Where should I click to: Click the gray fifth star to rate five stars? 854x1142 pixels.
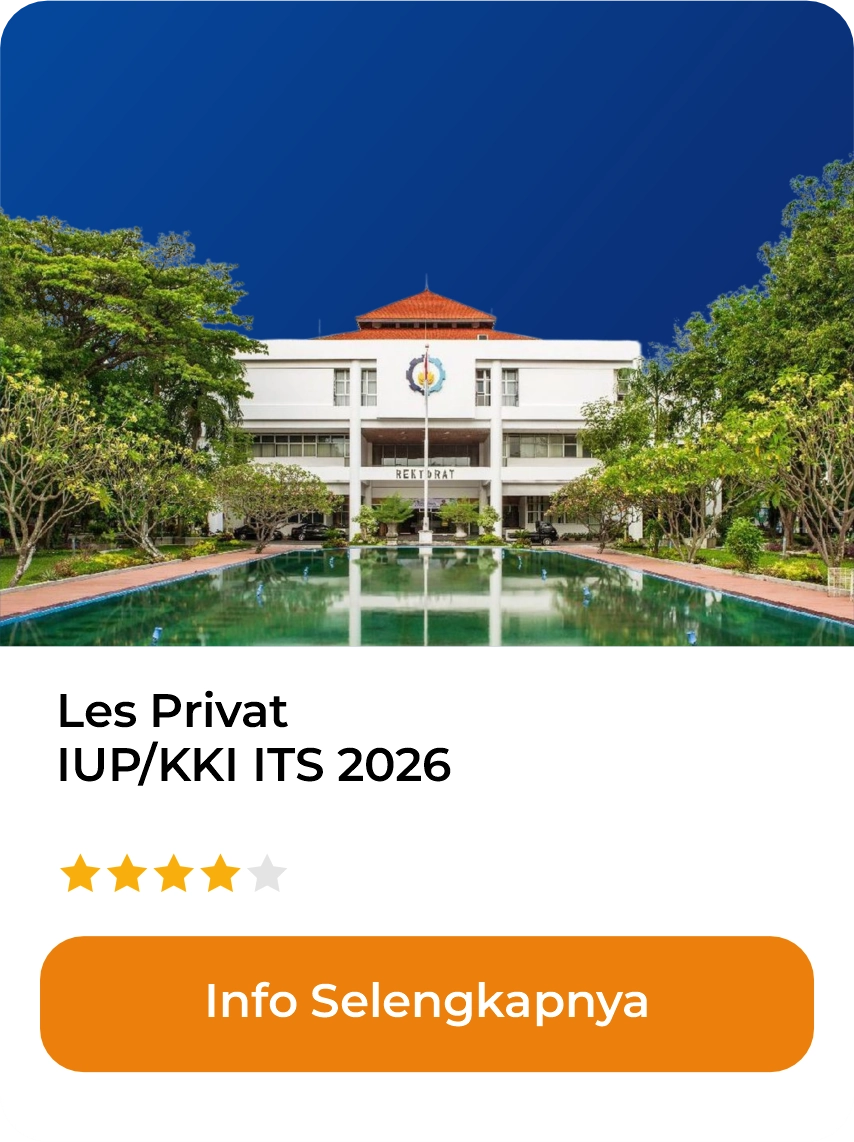[x=267, y=872]
